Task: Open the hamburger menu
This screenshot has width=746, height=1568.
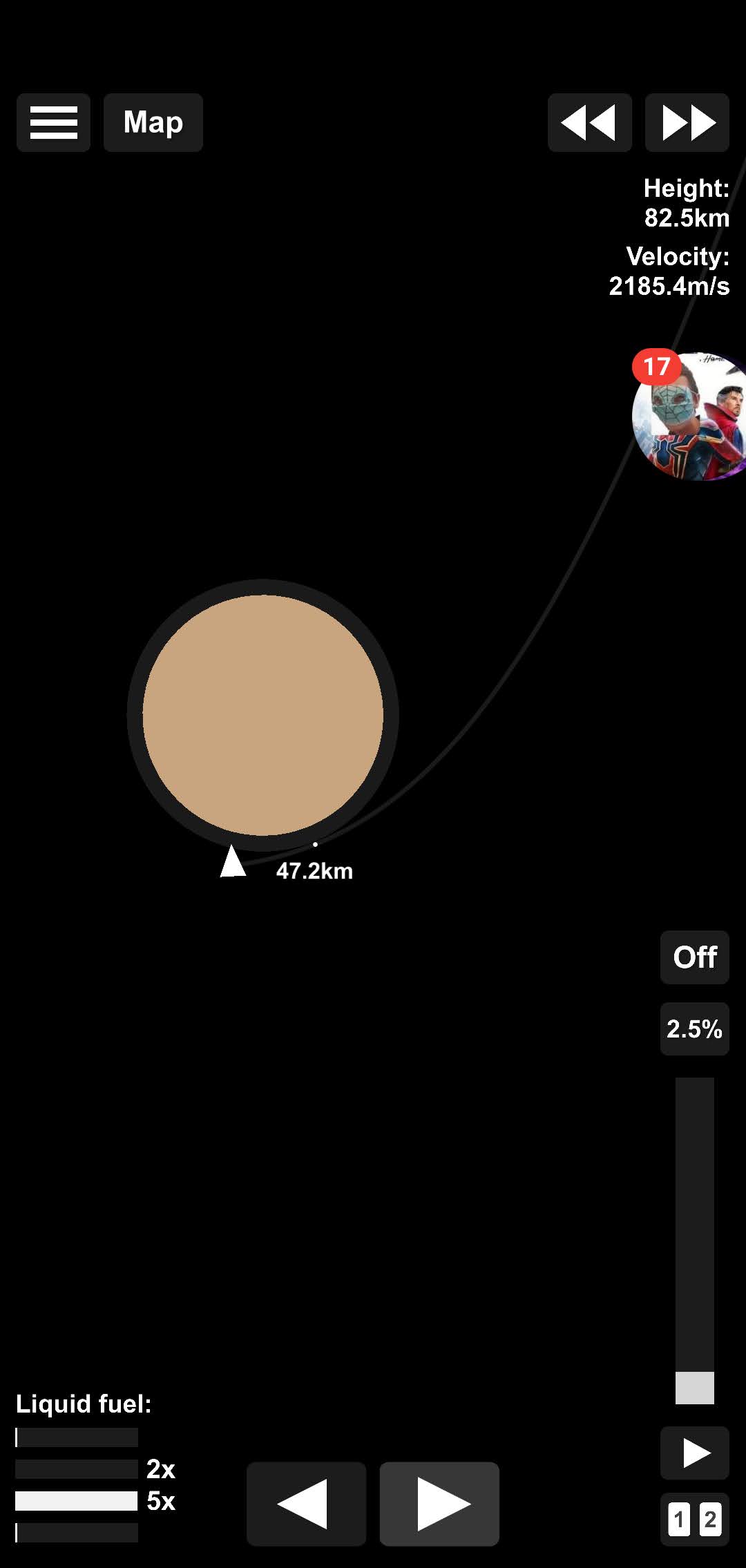Action: pyautogui.click(x=53, y=122)
